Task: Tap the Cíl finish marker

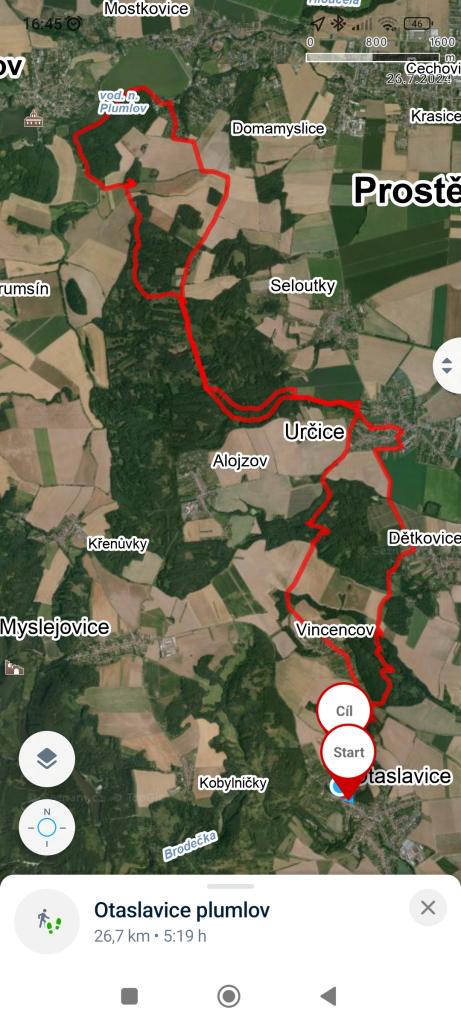Action: pyautogui.click(x=344, y=711)
